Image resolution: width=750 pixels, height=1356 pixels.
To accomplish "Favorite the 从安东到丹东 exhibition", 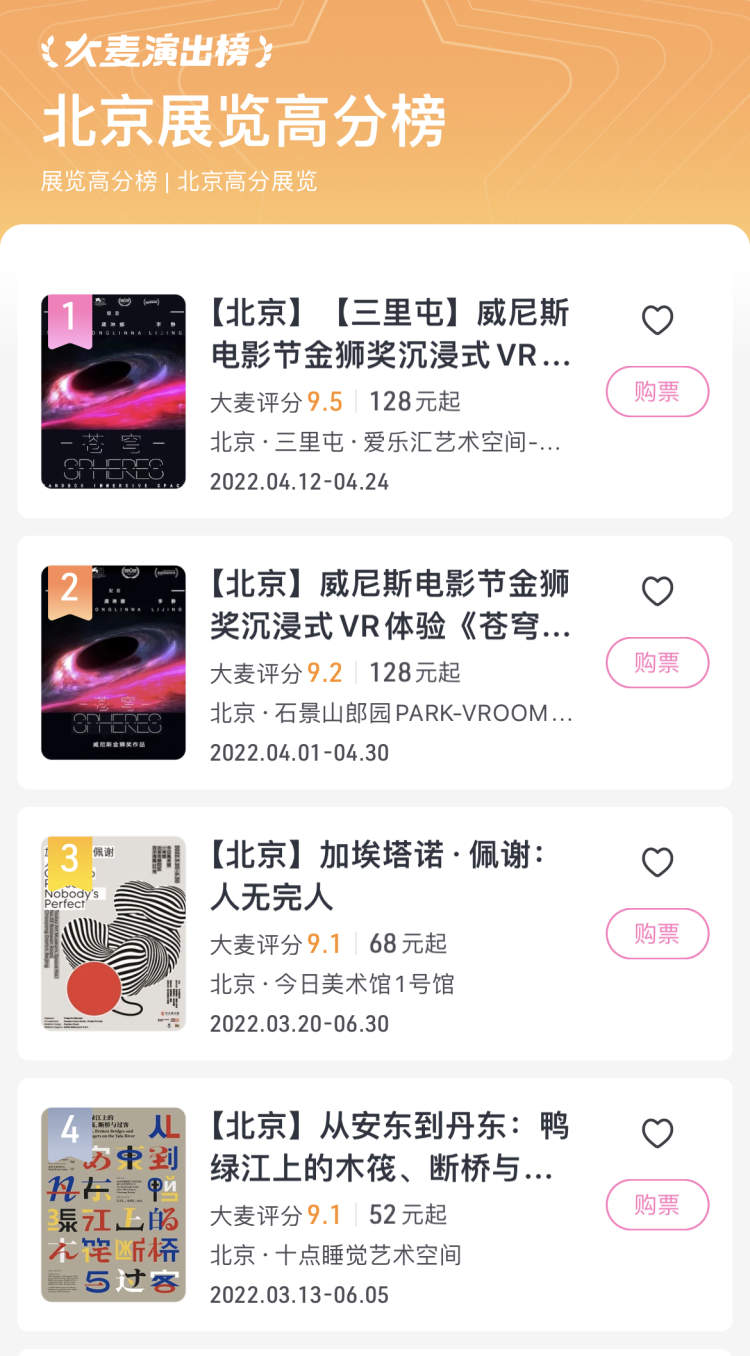I will [x=657, y=1134].
